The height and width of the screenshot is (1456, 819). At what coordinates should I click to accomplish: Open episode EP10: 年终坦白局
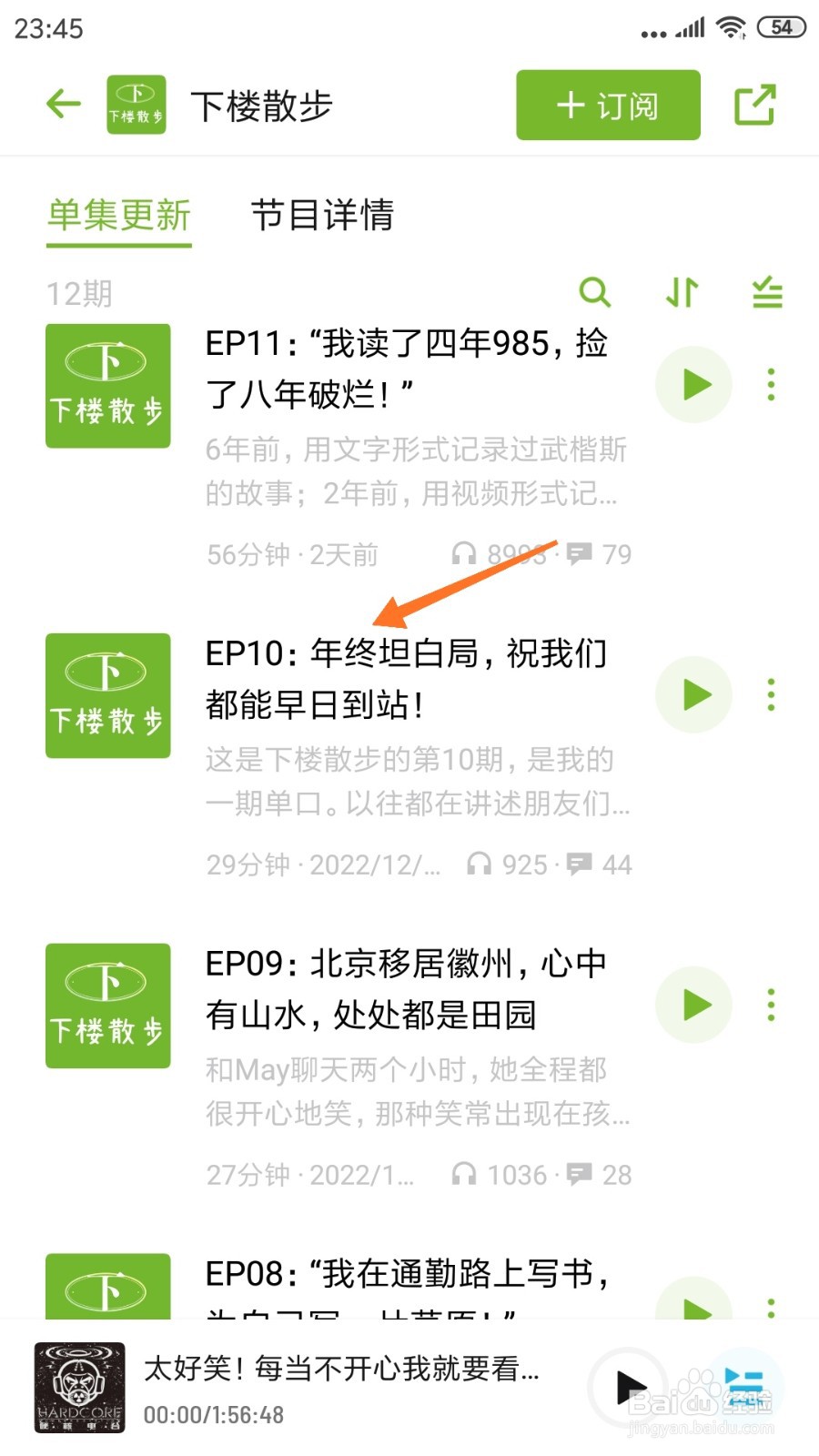406,679
